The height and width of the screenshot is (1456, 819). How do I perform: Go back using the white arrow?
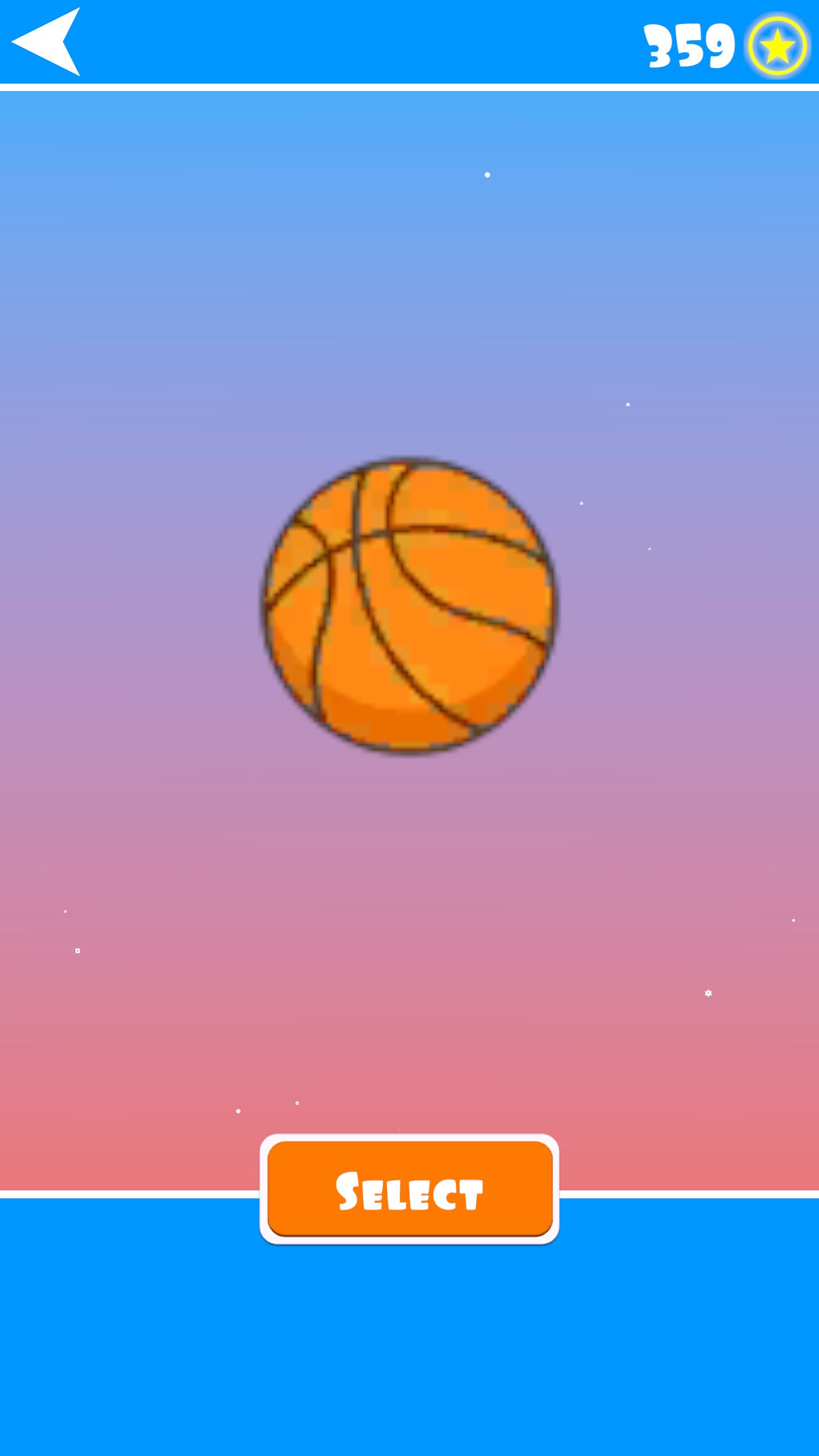[45, 42]
